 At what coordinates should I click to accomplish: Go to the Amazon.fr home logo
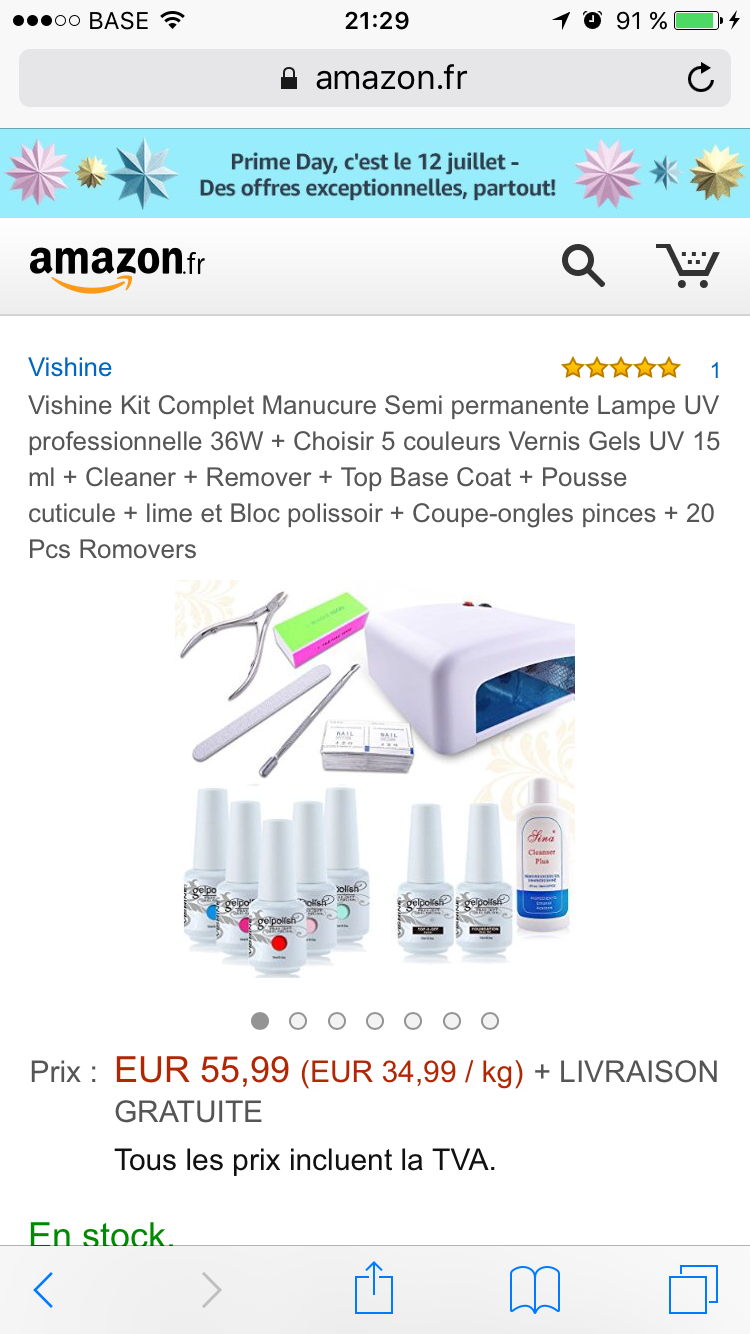click(117, 266)
